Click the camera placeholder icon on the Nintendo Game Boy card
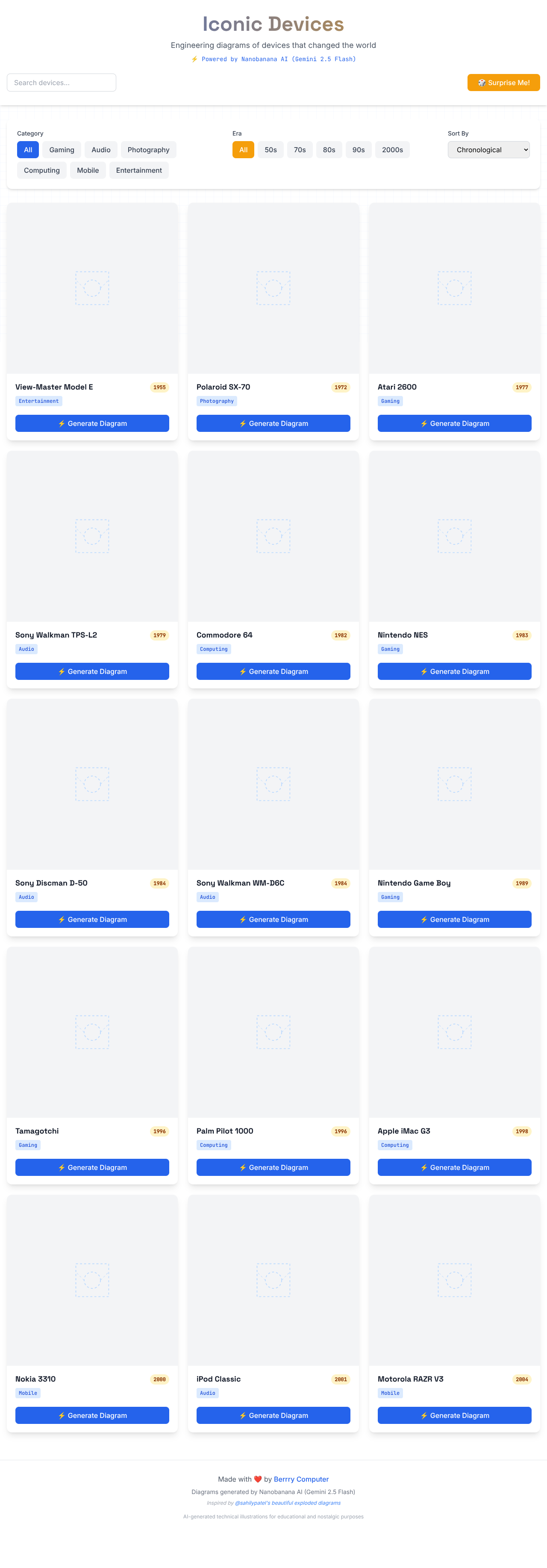 454,784
